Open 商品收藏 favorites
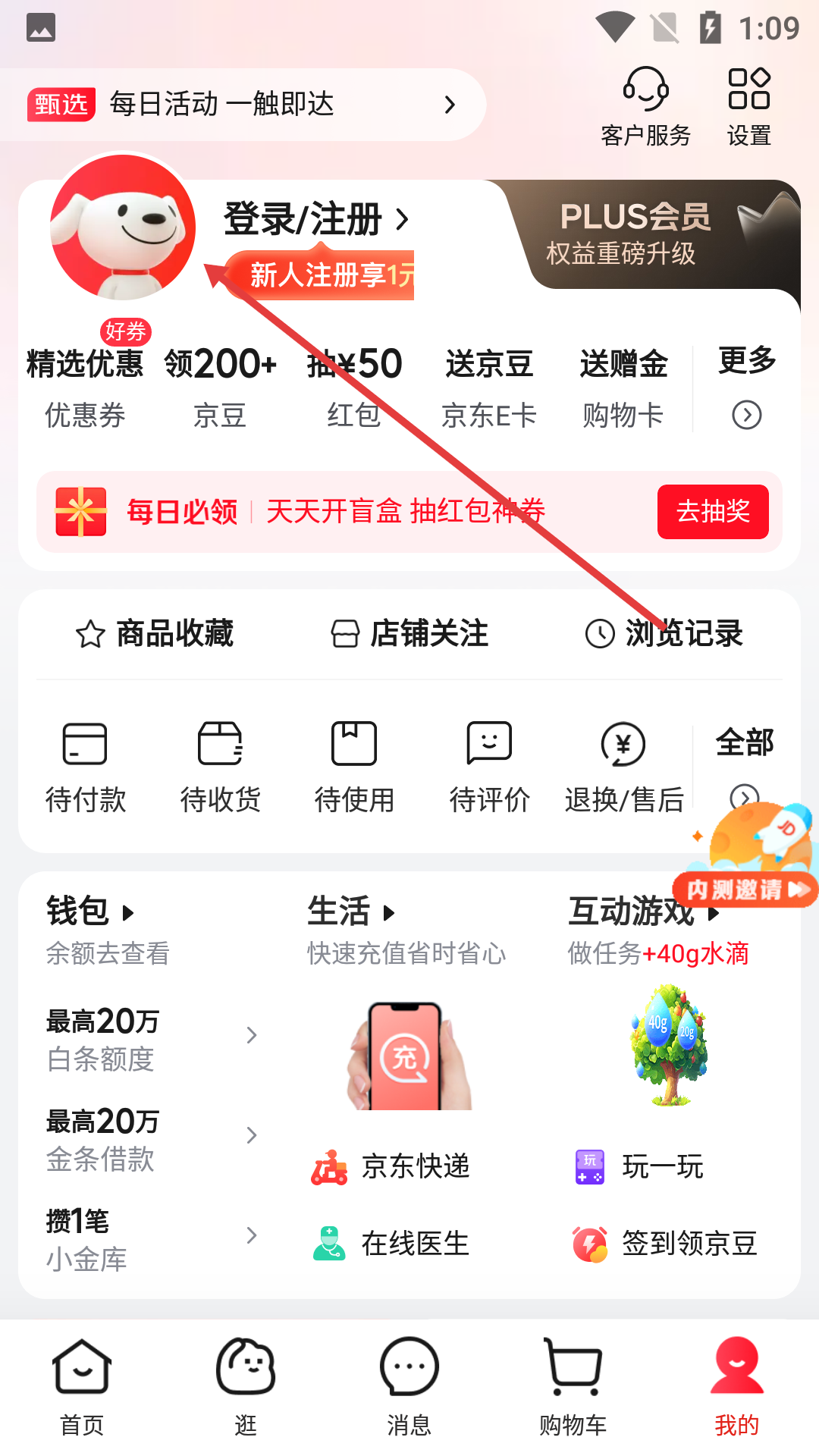Image resolution: width=819 pixels, height=1456 pixels. 155,633
